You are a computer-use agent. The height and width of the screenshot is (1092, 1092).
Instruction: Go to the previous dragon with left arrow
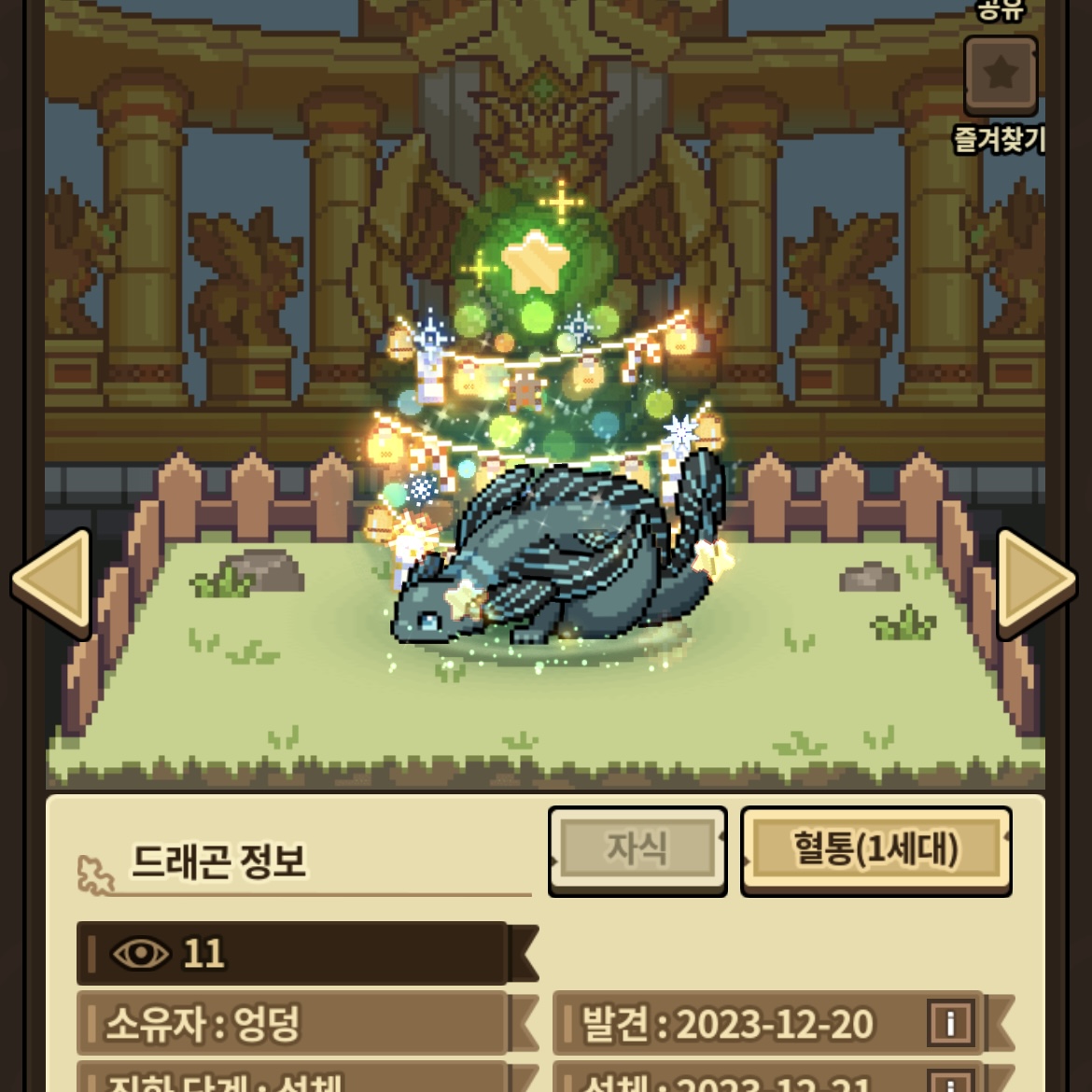(53, 582)
